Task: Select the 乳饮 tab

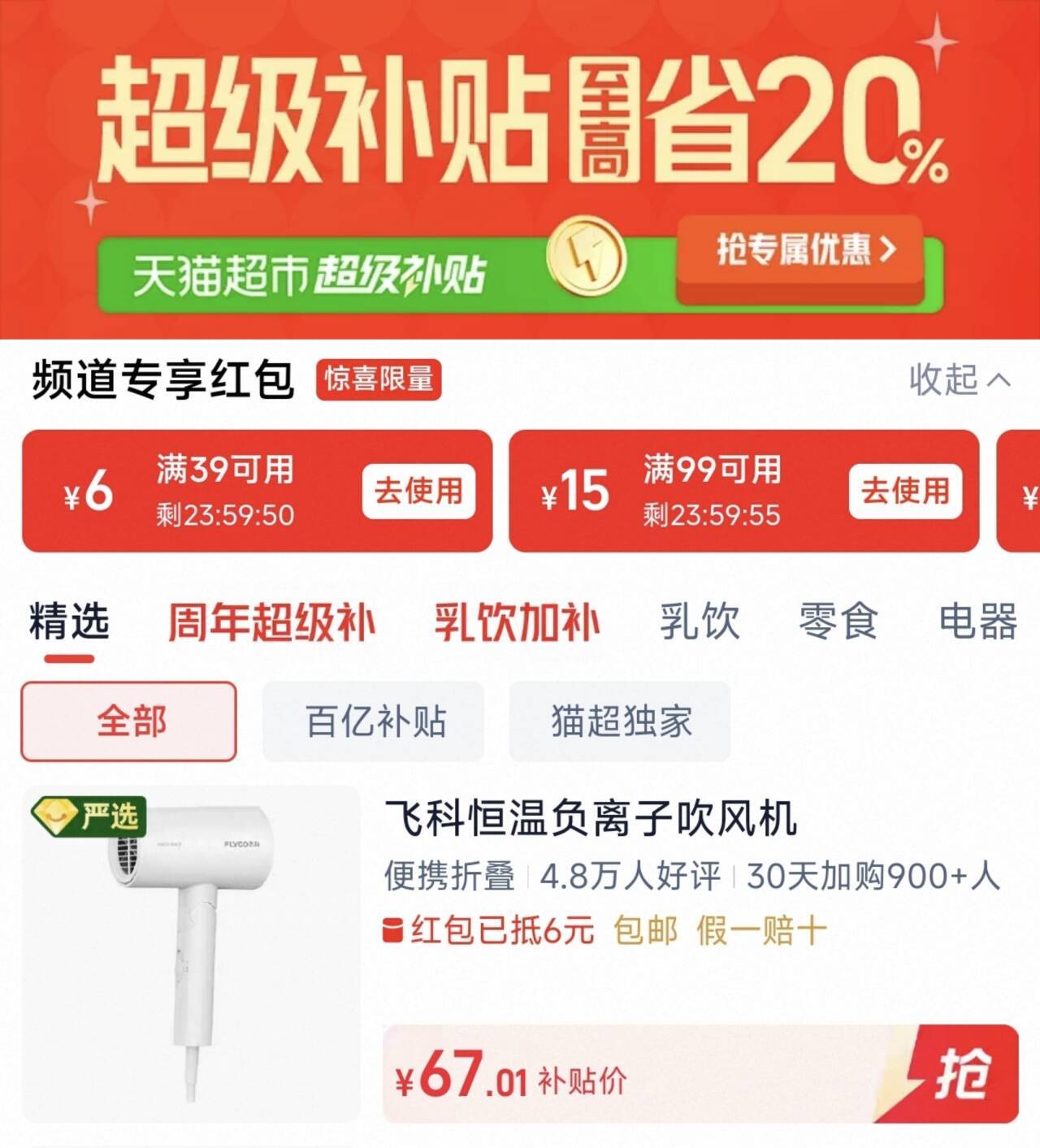Action: pos(700,622)
